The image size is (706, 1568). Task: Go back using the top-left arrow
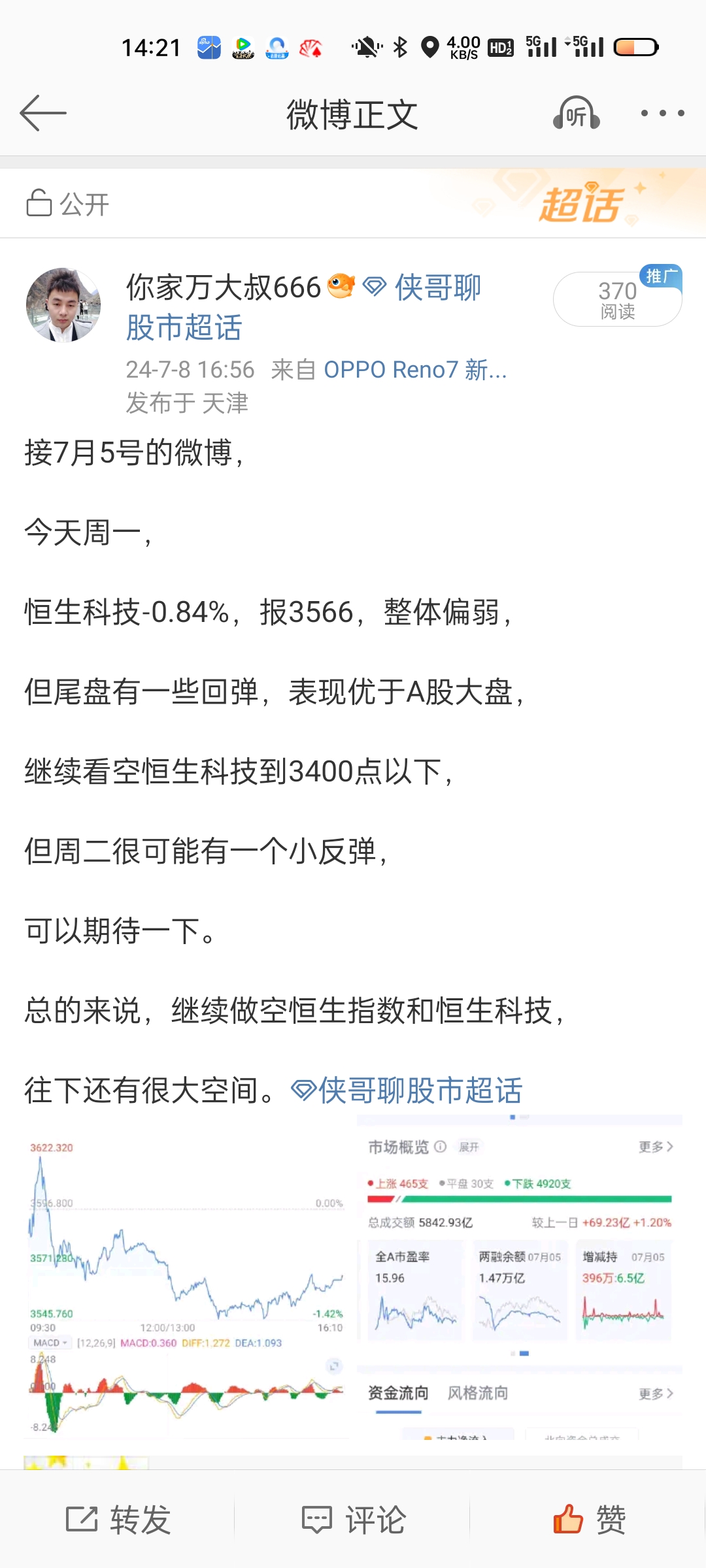tap(43, 113)
